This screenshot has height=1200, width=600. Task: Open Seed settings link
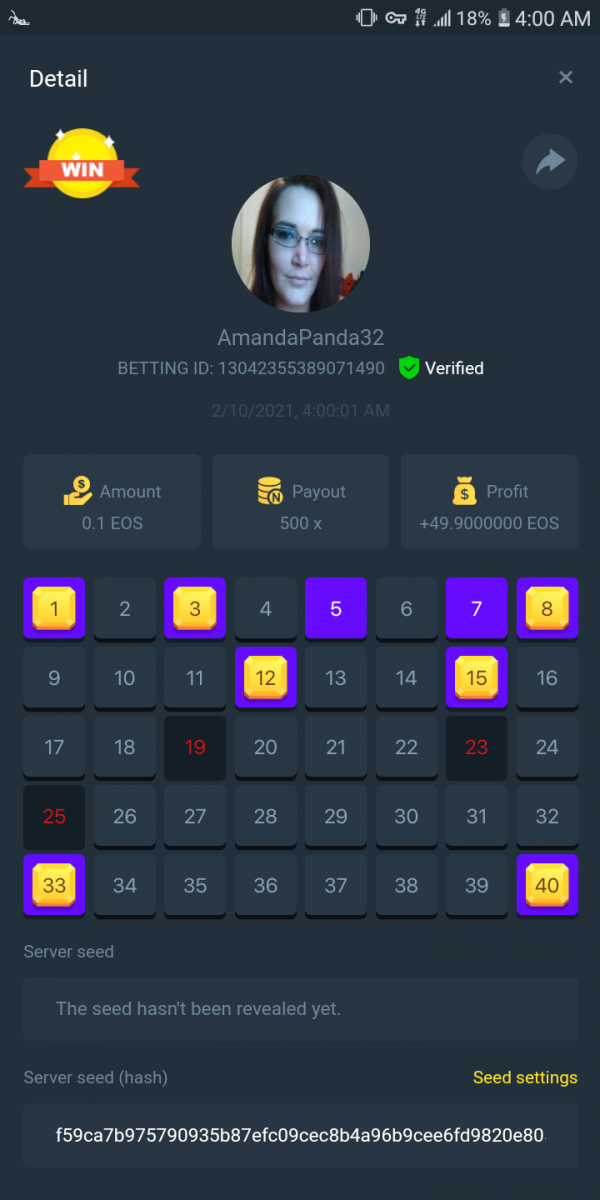[x=525, y=1077]
